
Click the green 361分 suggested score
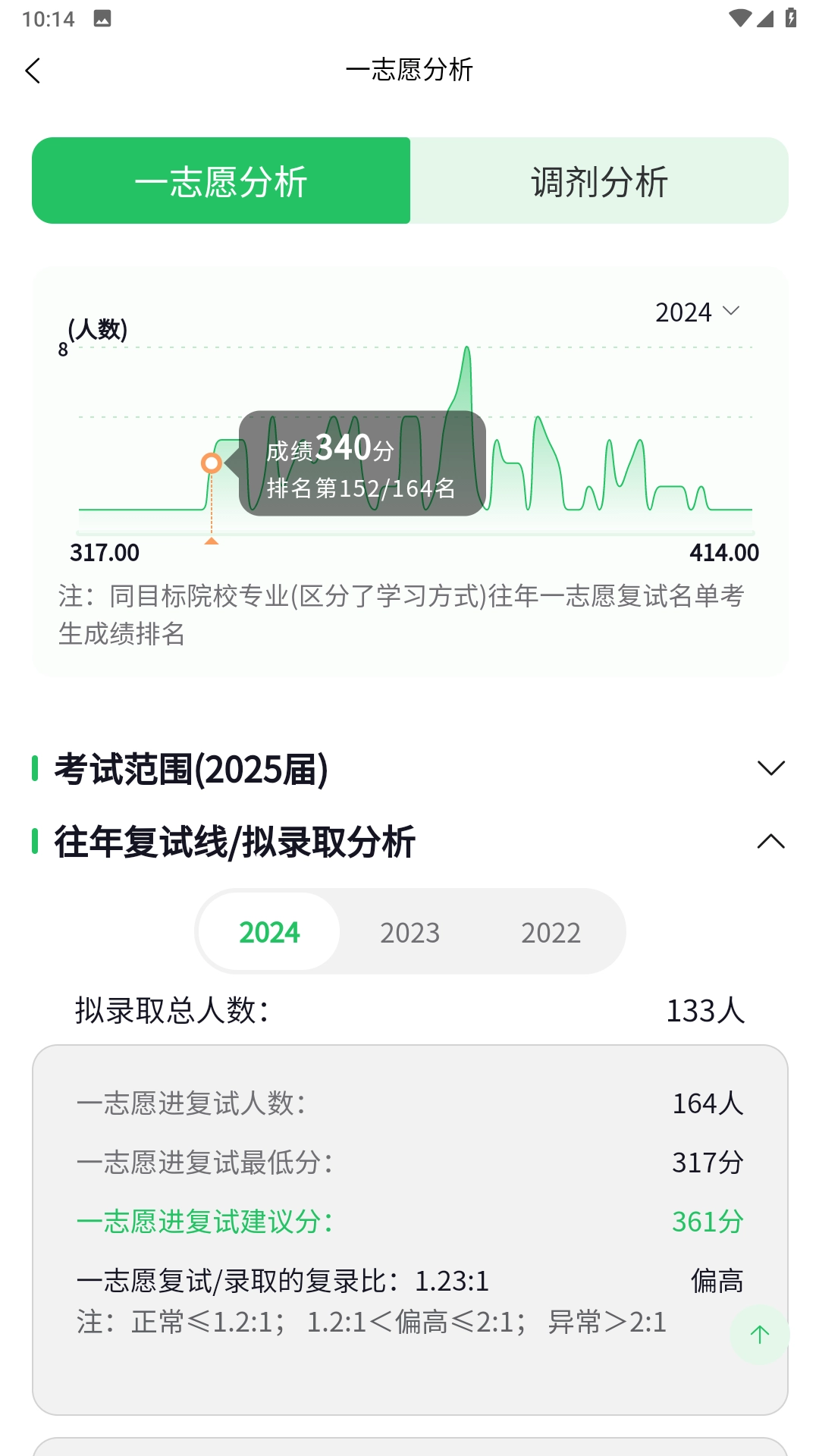706,1222
